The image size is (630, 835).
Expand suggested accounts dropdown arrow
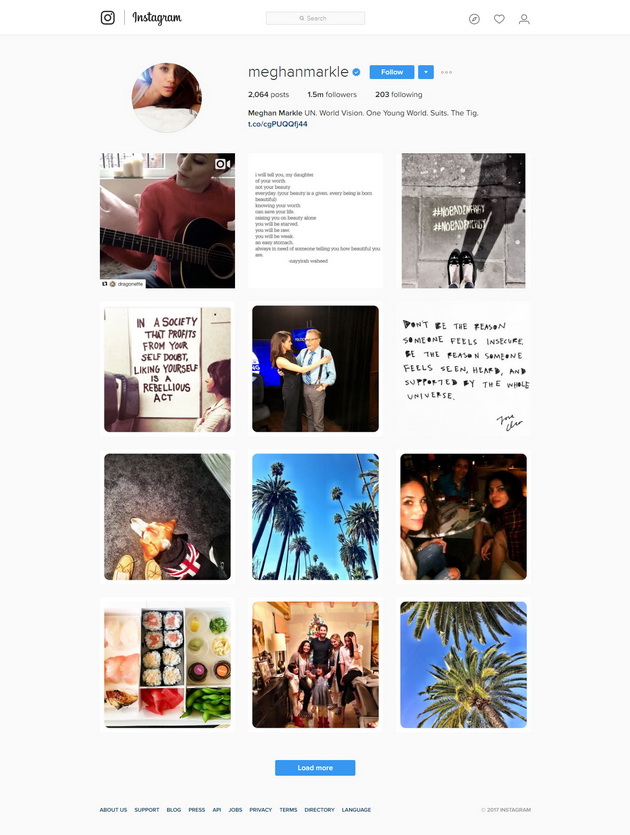426,72
